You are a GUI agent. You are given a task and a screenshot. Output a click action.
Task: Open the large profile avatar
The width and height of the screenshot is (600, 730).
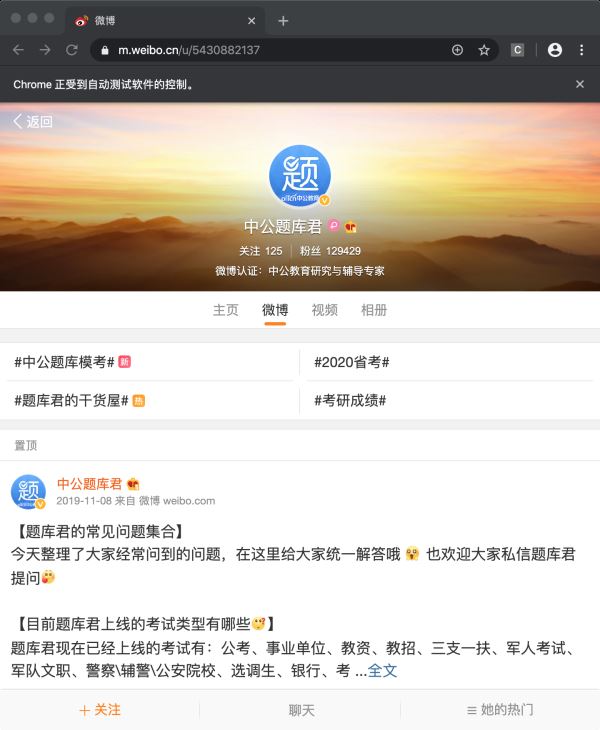[x=300, y=175]
